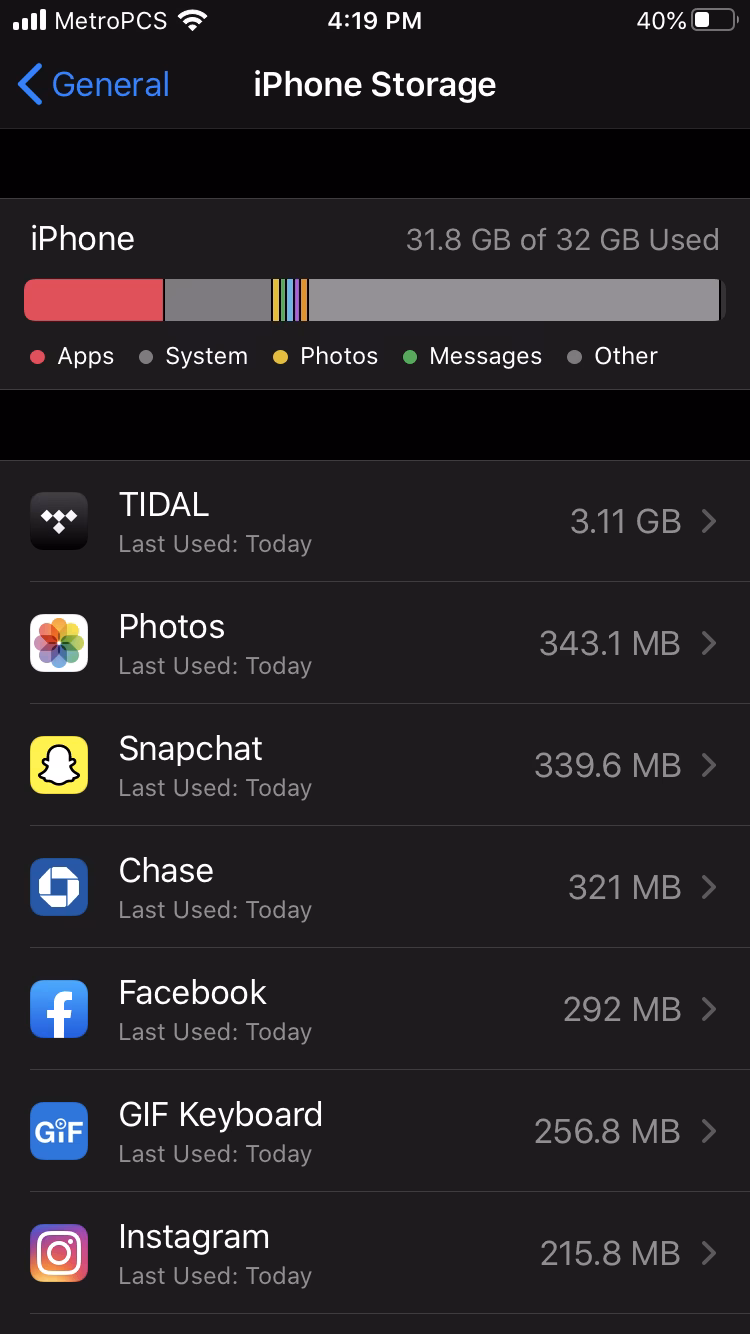Tap the Chase bank logo icon
Image resolution: width=750 pixels, height=1334 pixels.
click(x=59, y=887)
